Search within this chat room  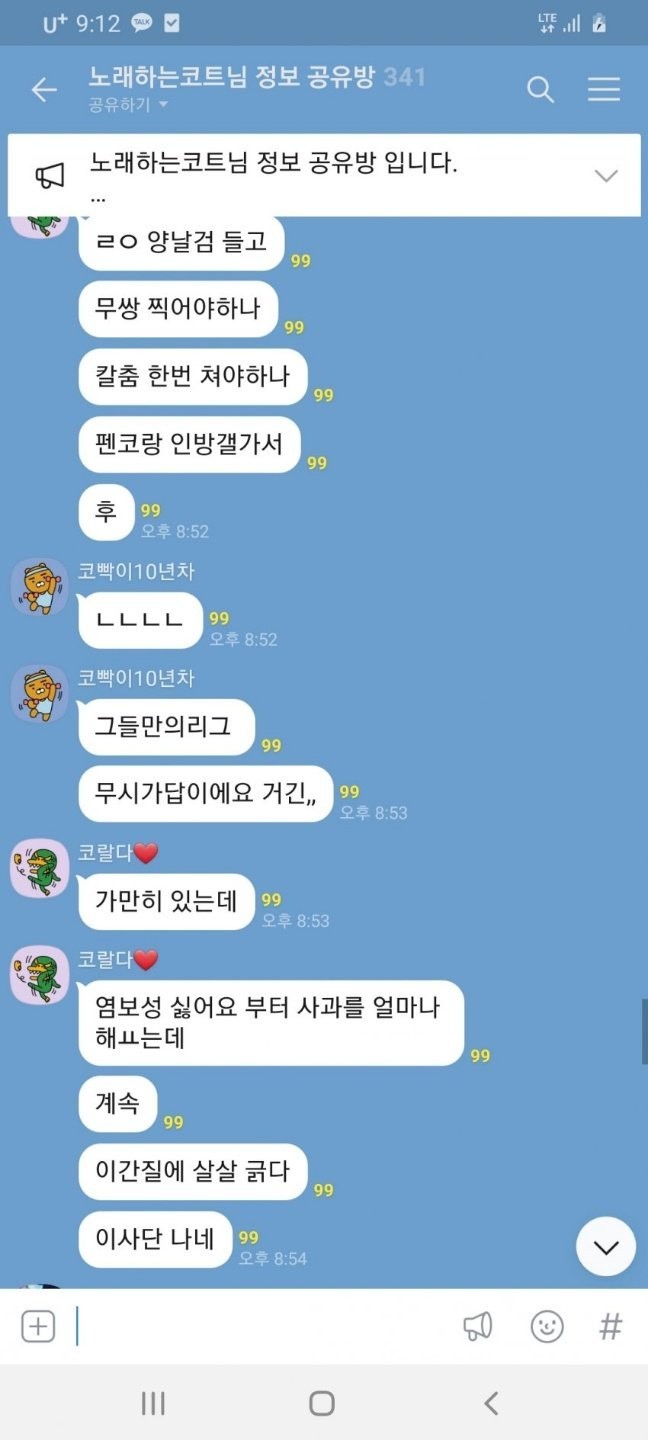[540, 90]
